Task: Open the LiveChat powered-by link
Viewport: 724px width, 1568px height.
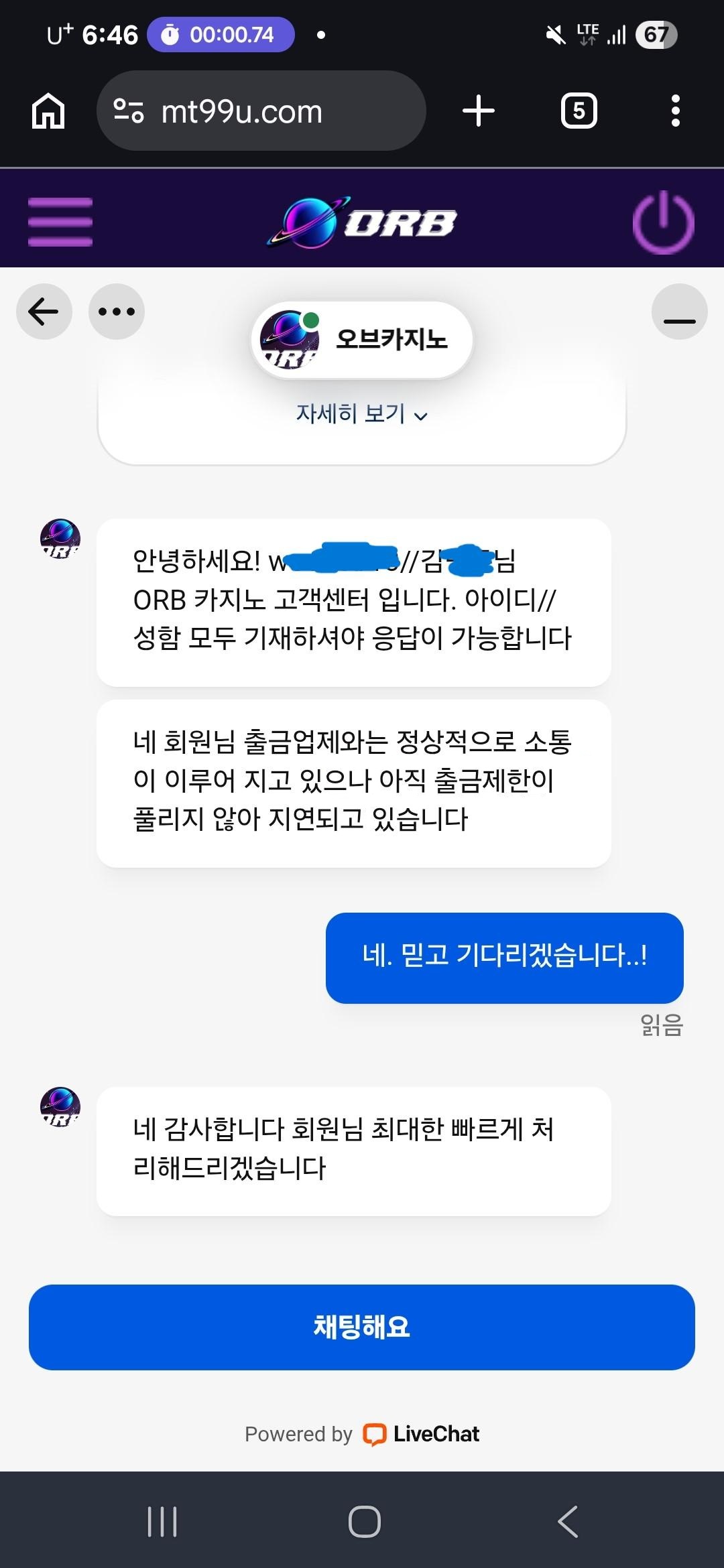Action: 362,1434
